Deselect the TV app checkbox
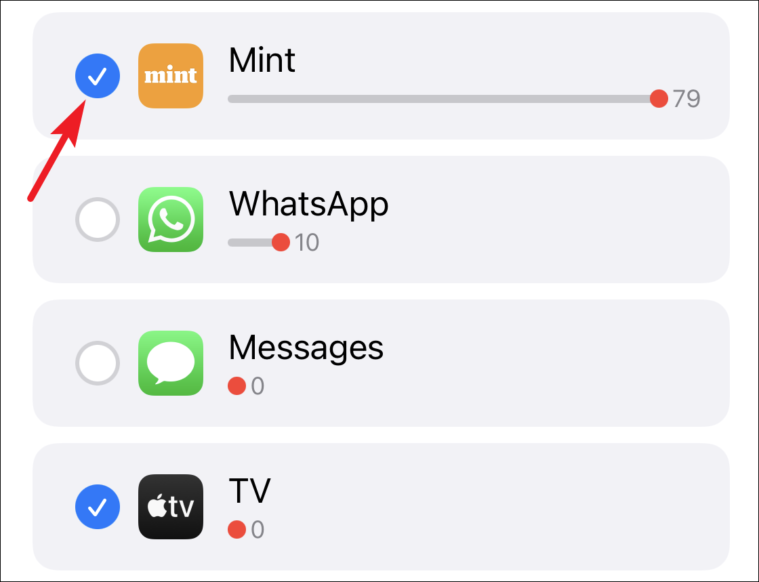 (x=97, y=508)
